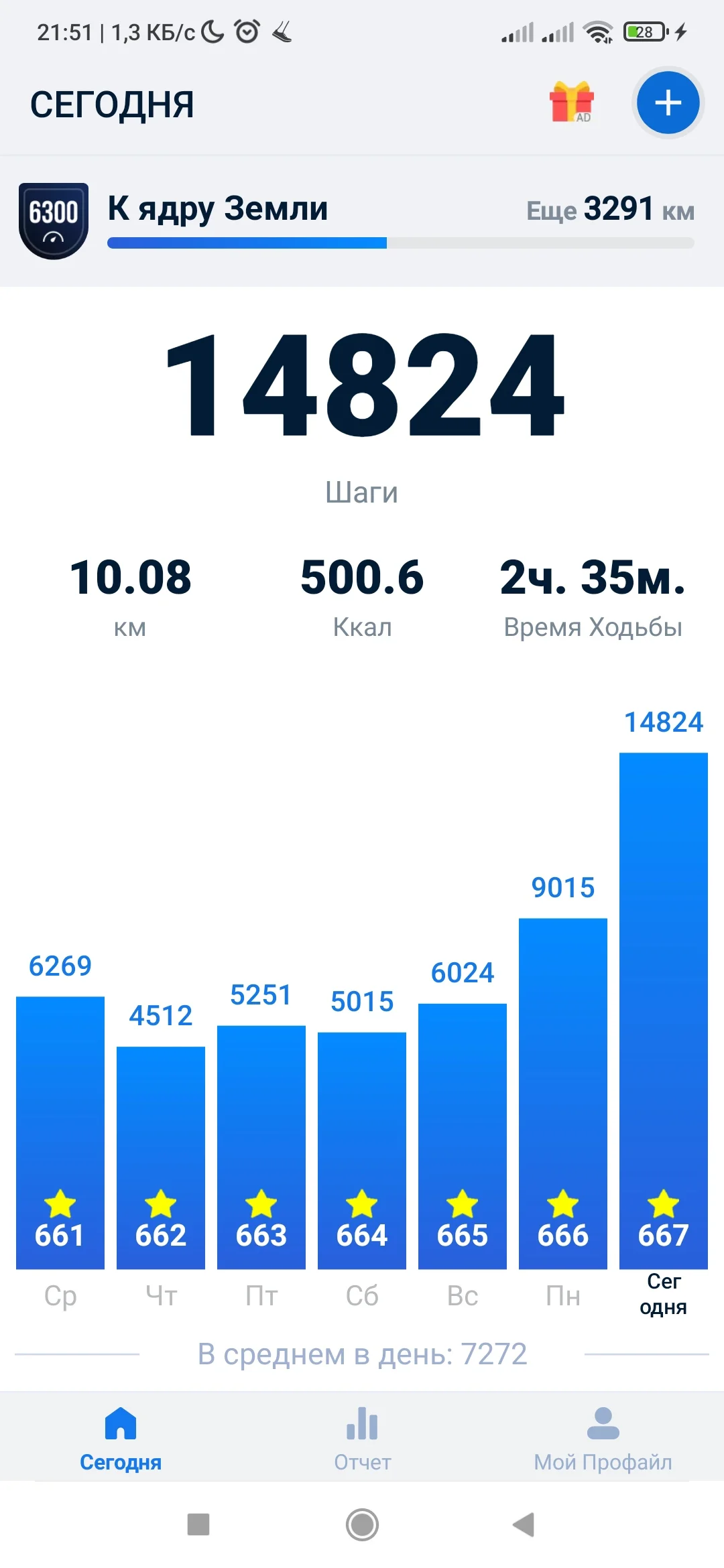The width and height of the screenshot is (724, 1568).
Task: Open the gift box ad icon
Action: tap(571, 103)
